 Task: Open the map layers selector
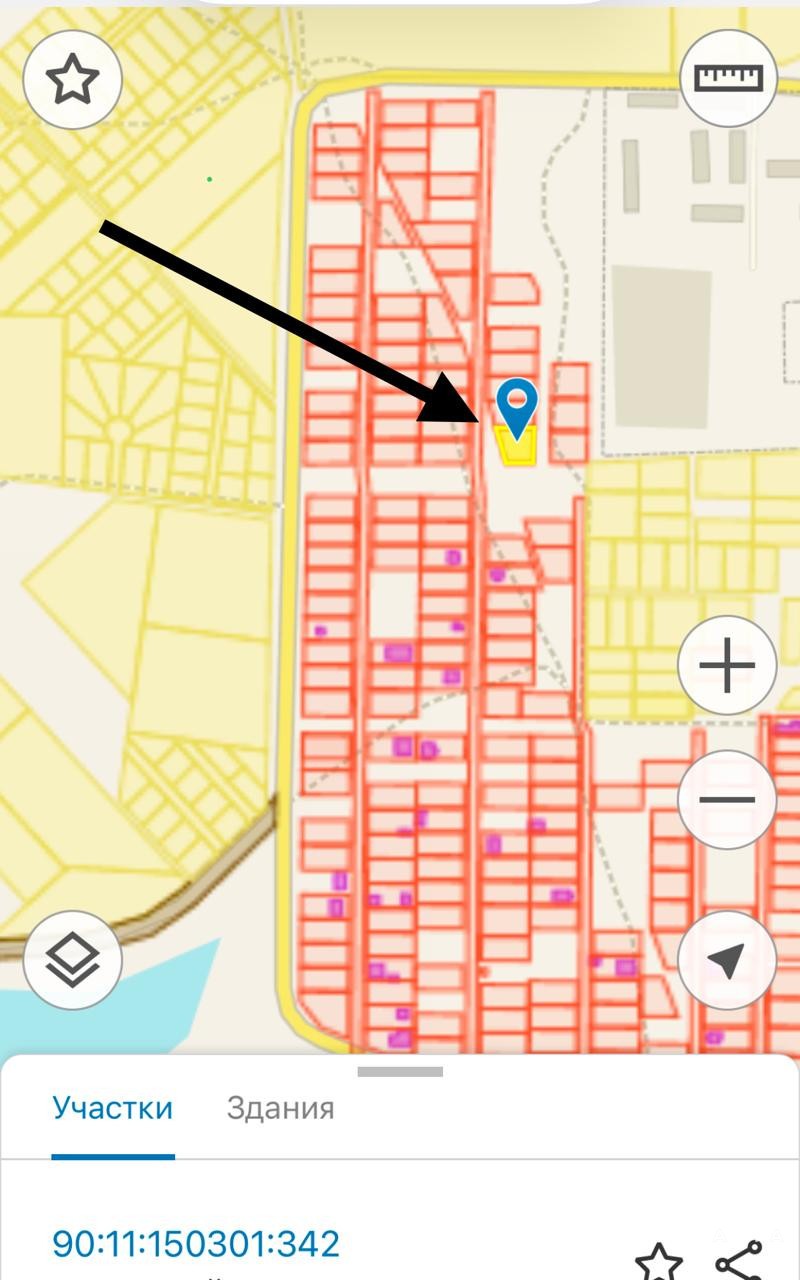[73, 960]
